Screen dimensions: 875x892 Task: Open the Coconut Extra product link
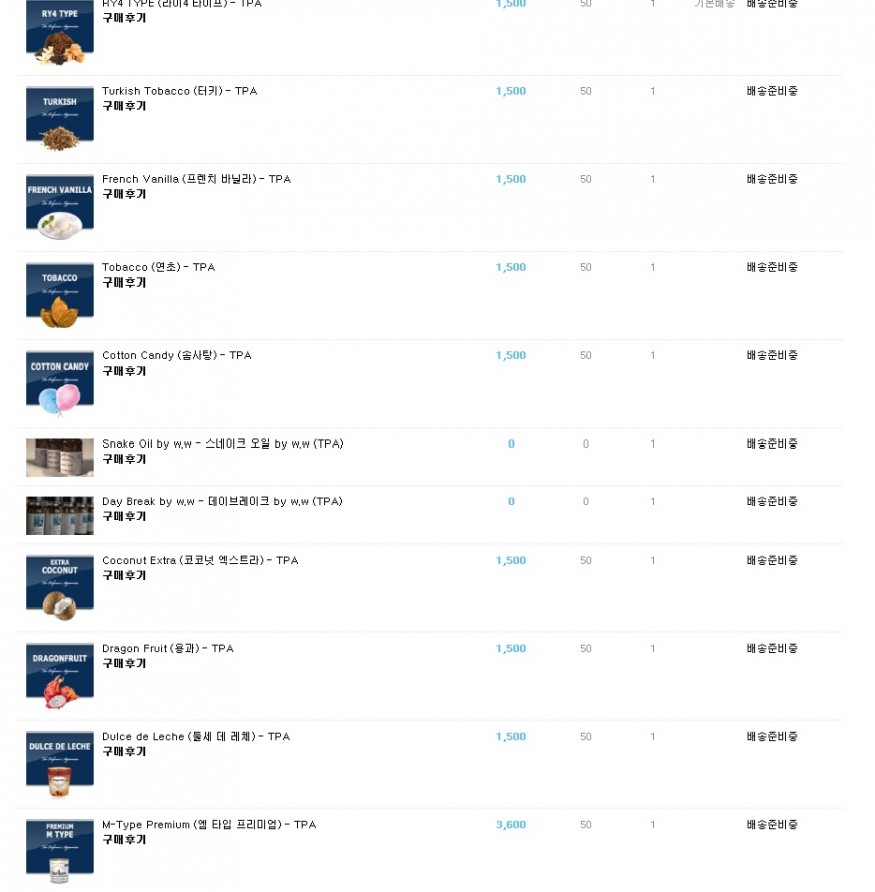pos(200,560)
